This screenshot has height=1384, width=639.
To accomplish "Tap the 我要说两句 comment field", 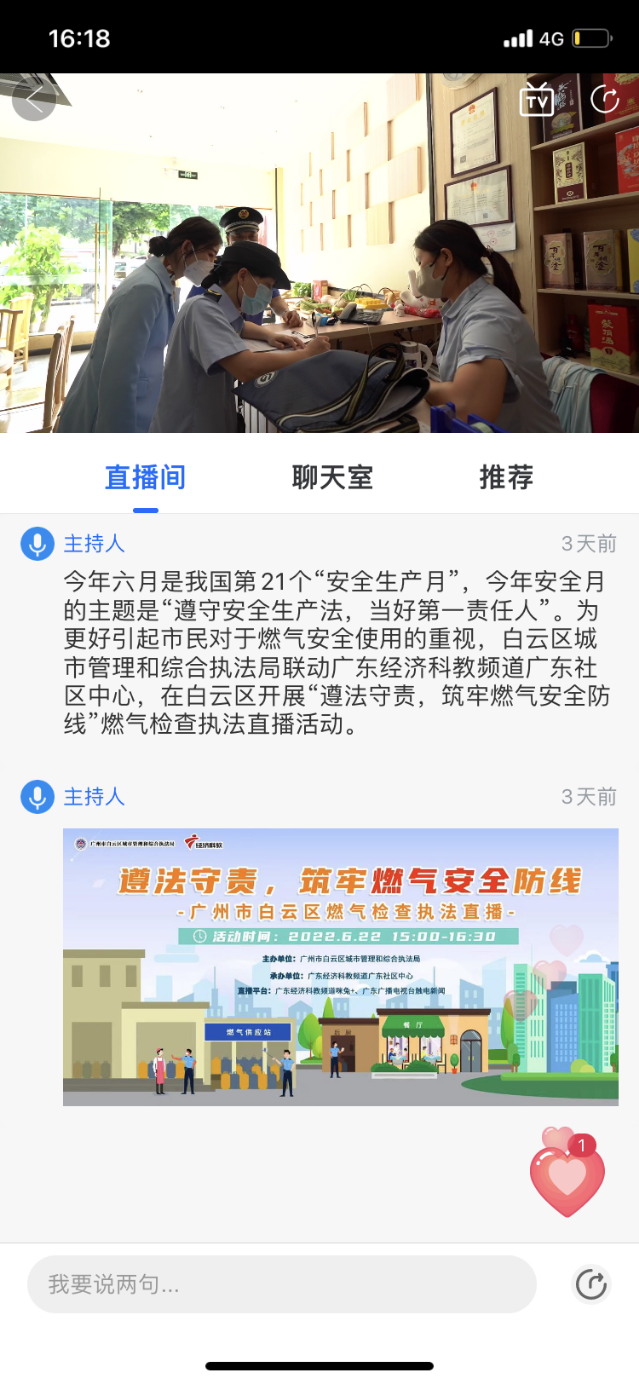I will point(281,1285).
